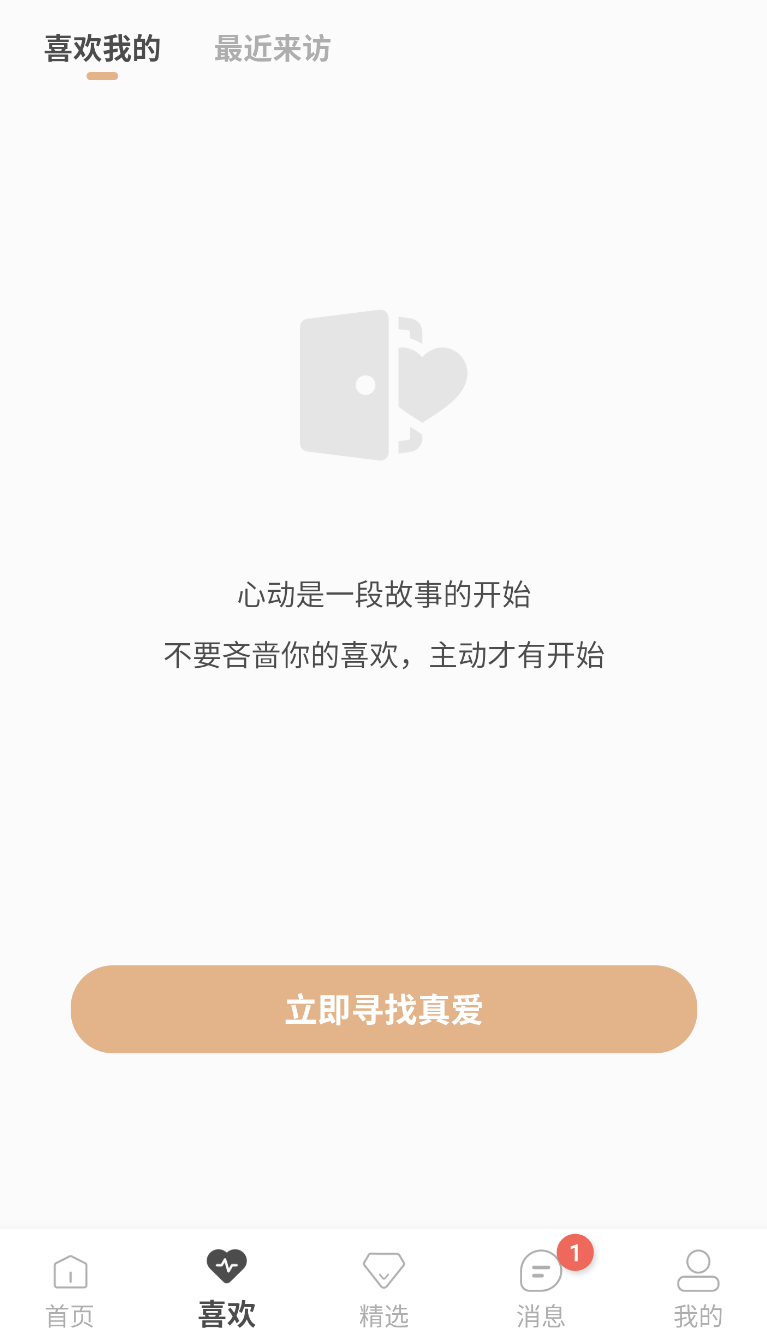Click the 我的 text in bottom bar
This screenshot has width=767, height=1335.
pos(697,1317)
